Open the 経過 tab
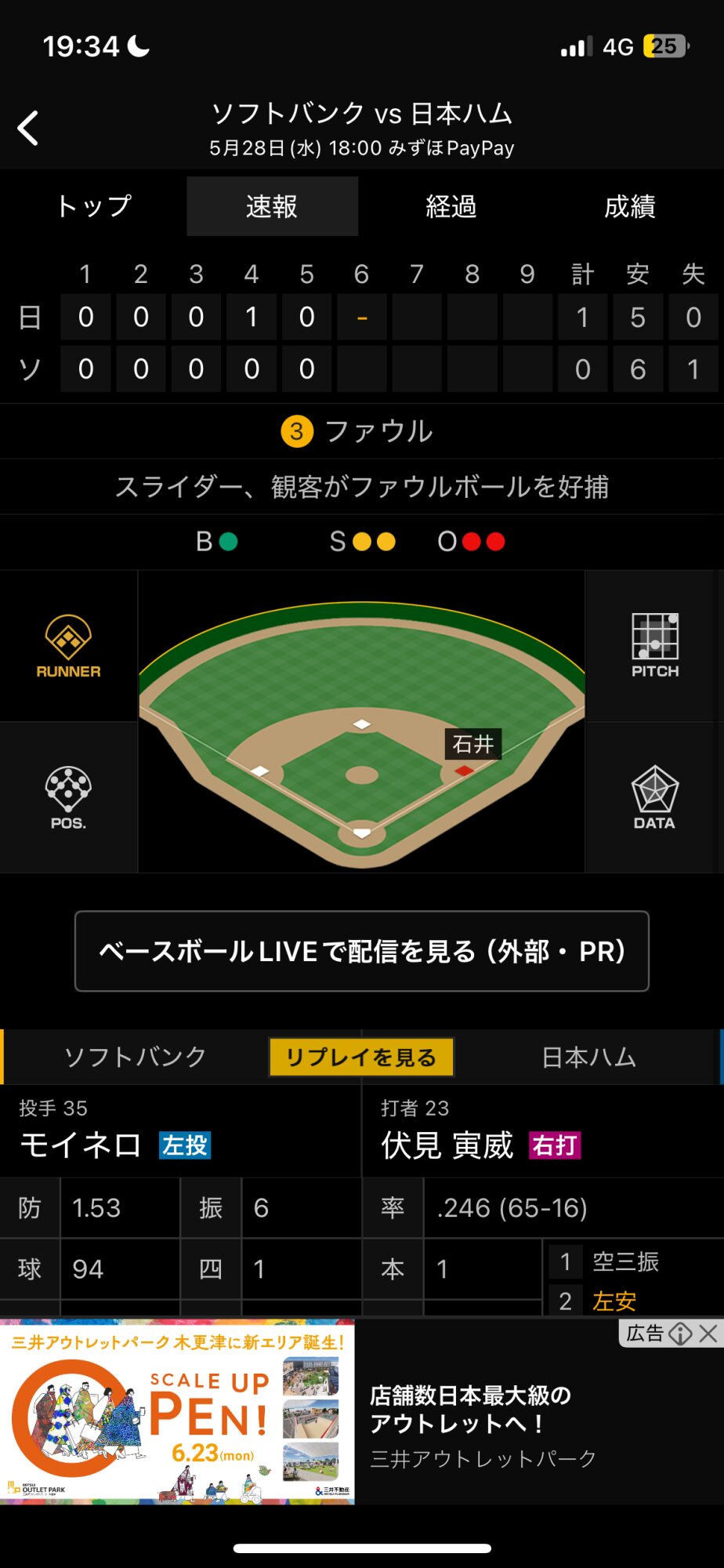Viewport: 724px width, 1568px height. (x=451, y=206)
